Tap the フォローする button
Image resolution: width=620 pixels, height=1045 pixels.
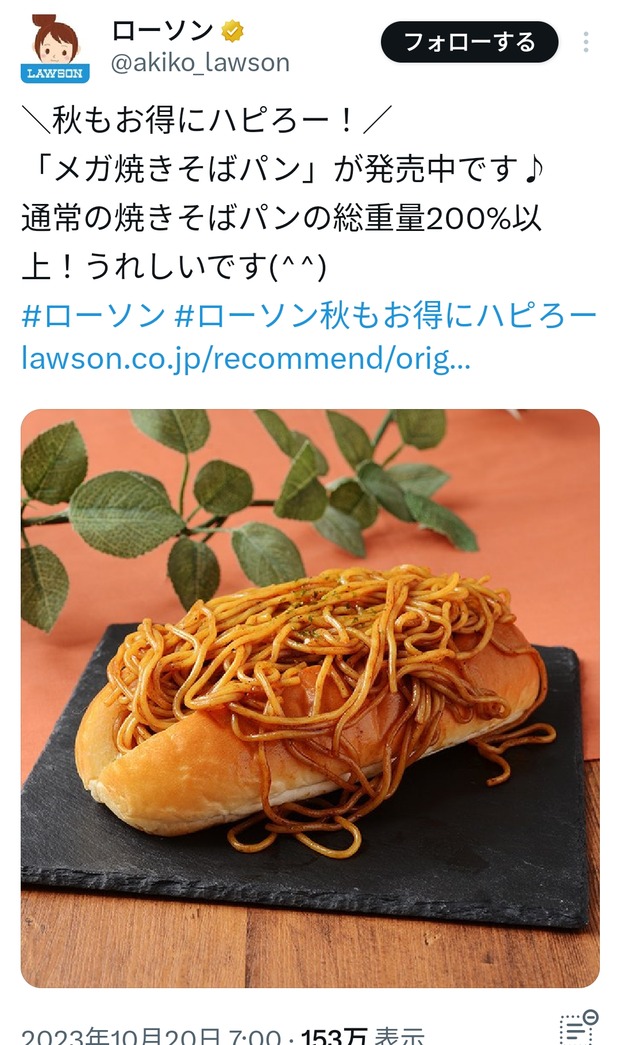[468, 42]
